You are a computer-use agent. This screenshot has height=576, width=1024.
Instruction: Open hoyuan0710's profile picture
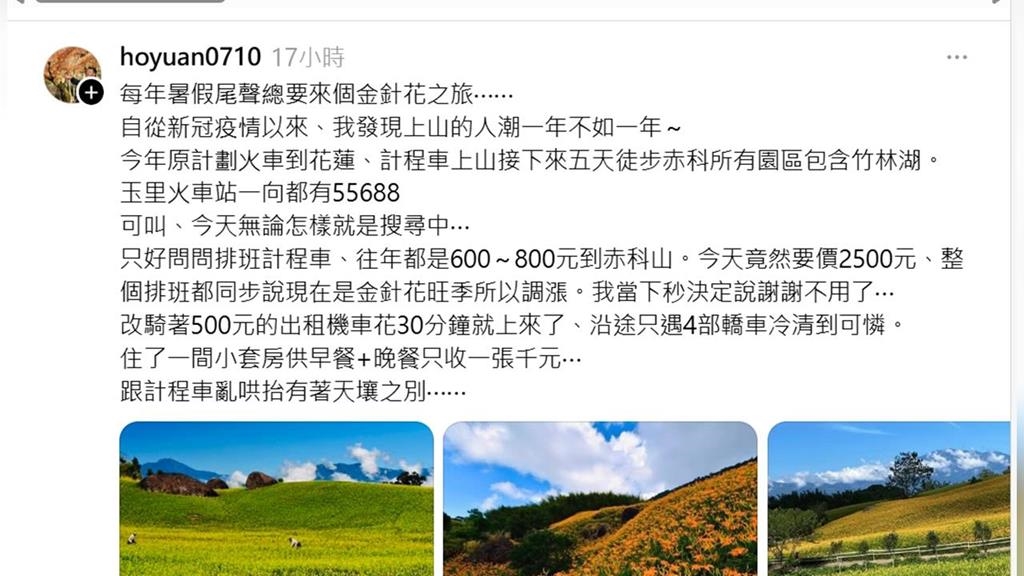coord(70,72)
